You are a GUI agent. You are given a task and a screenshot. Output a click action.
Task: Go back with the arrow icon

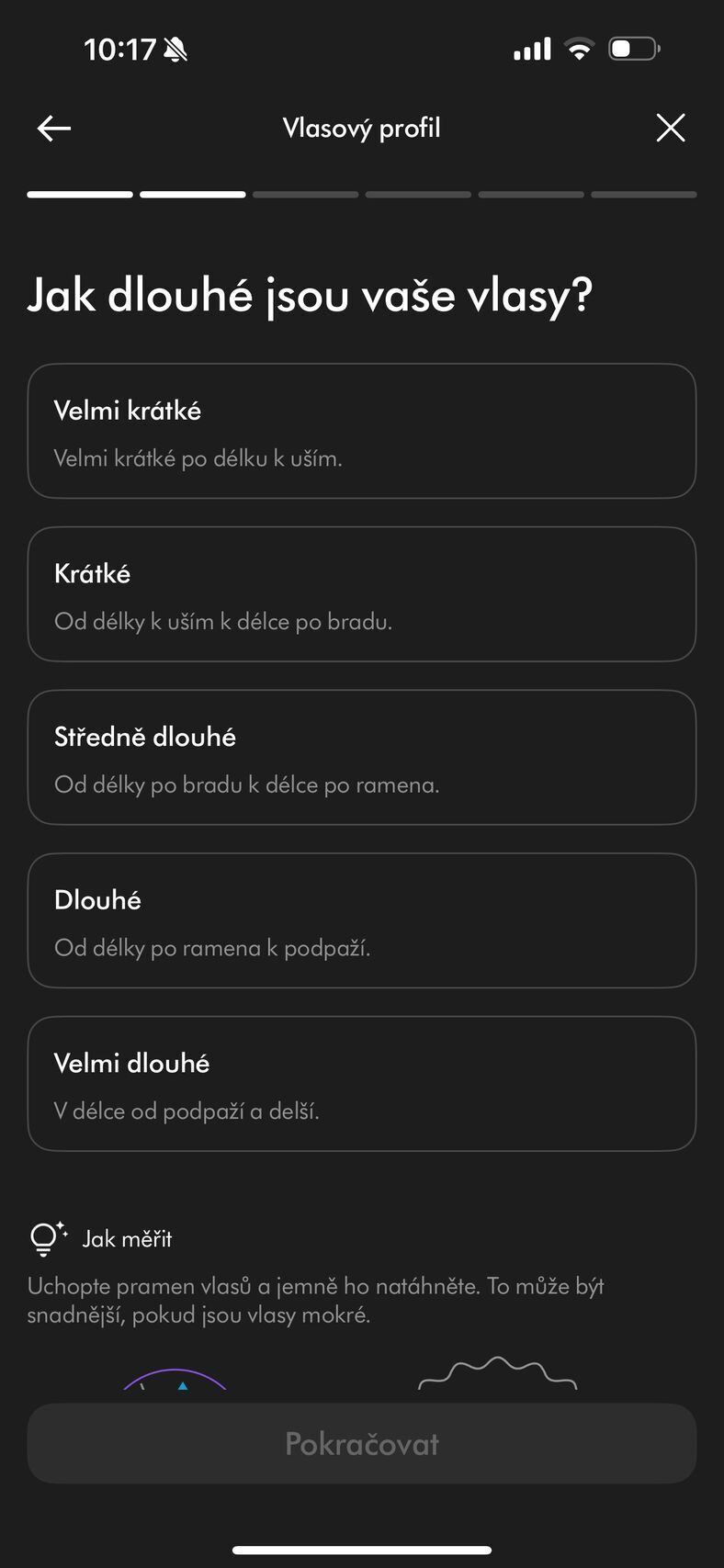tap(54, 129)
